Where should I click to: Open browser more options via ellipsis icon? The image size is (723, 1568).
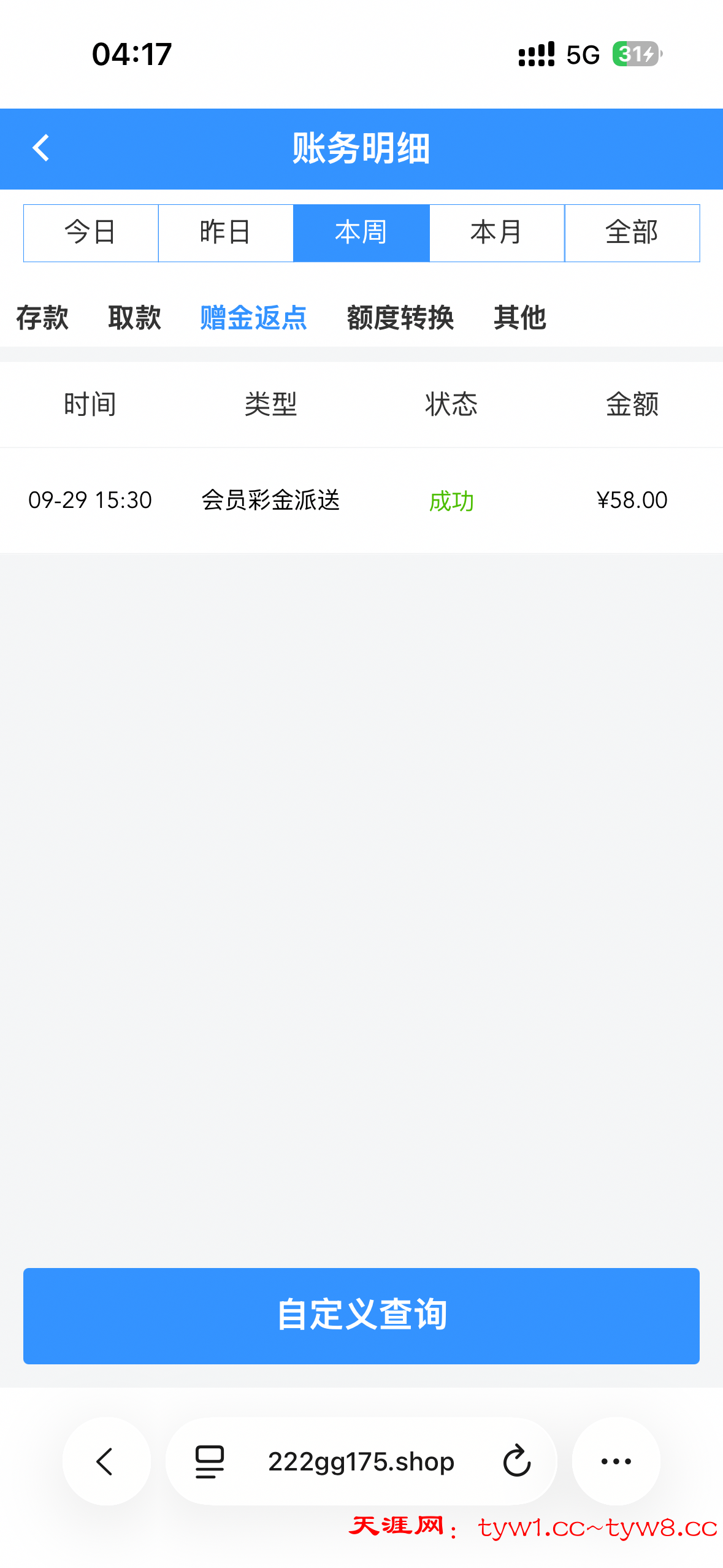[616, 1461]
